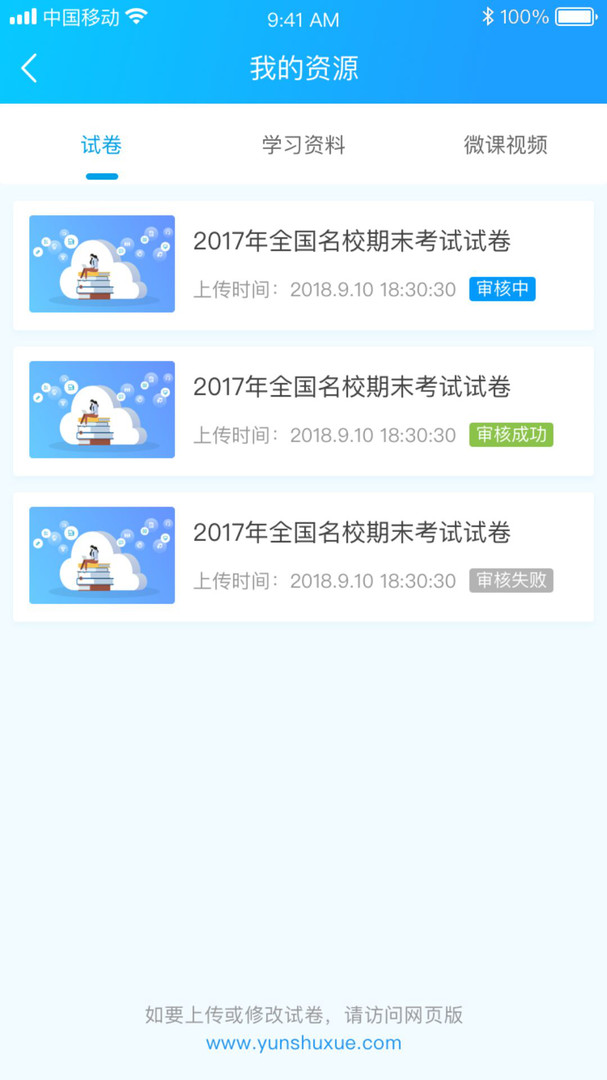
Task: Switch to the 学习资料 tab
Action: [303, 146]
